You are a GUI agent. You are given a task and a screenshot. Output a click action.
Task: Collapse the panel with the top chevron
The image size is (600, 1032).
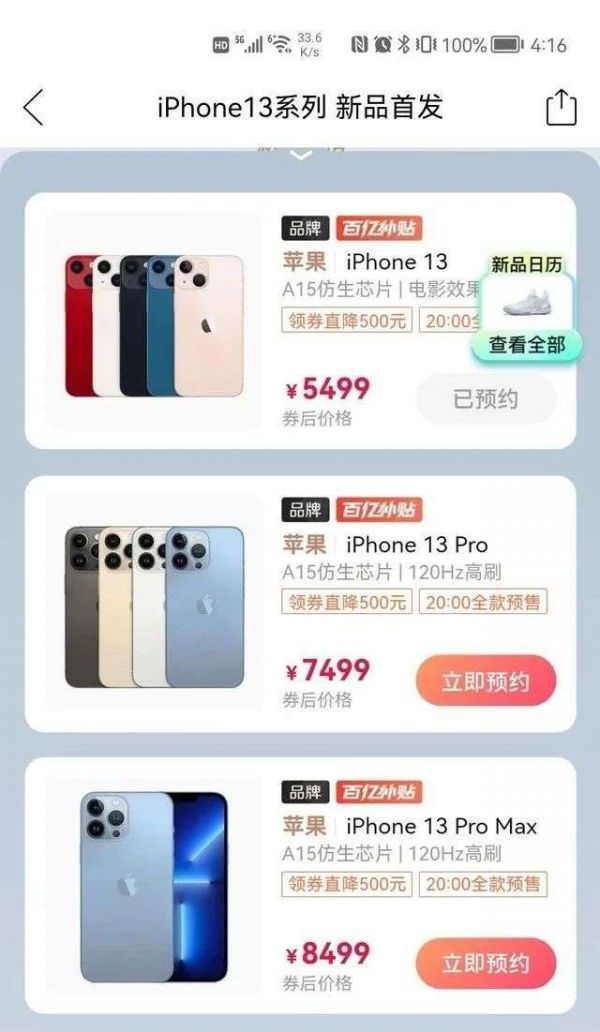pyautogui.click(x=301, y=154)
